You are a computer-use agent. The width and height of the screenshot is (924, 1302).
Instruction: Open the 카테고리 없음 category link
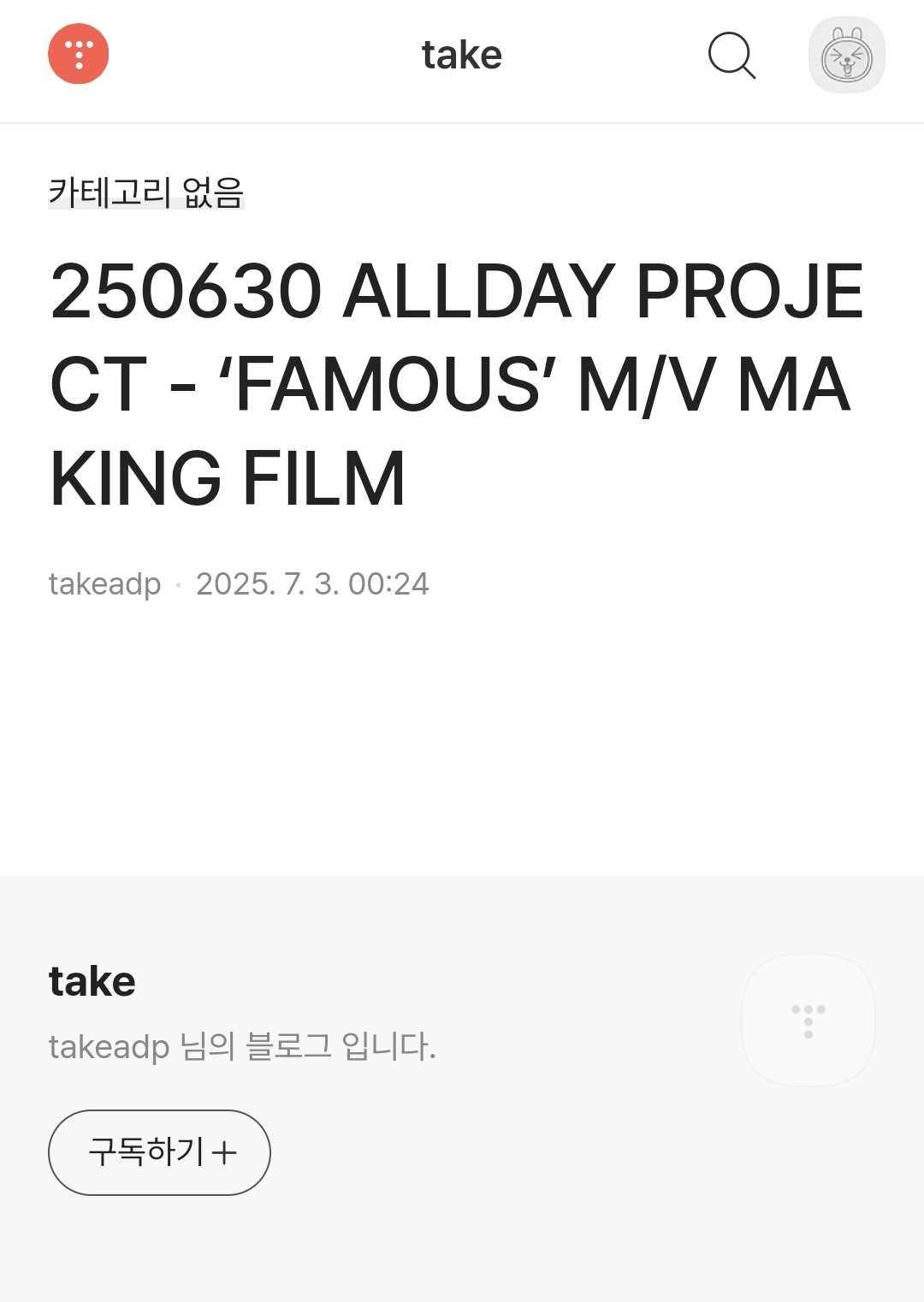(146, 192)
